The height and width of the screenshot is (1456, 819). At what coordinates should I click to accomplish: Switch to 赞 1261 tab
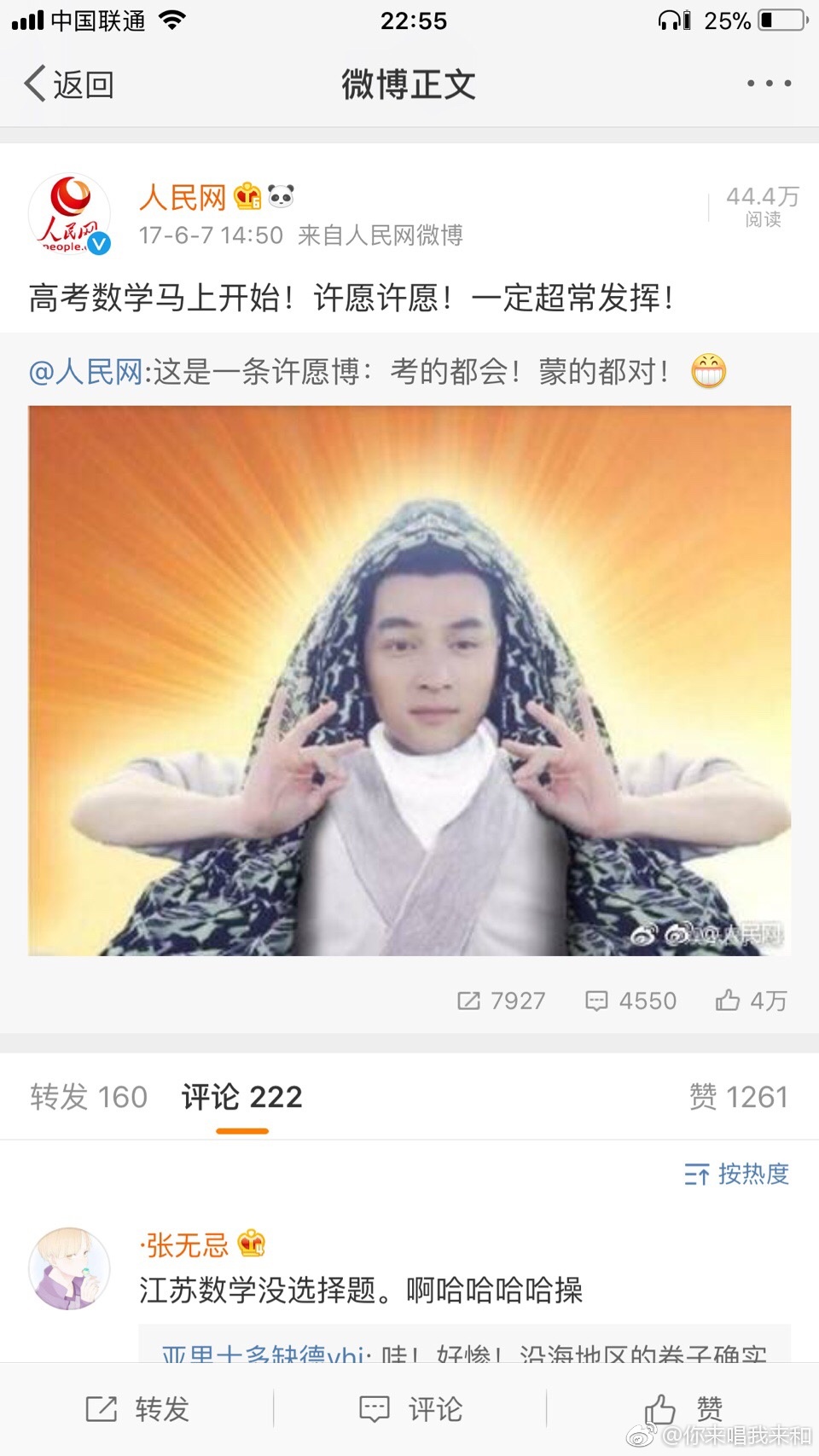click(738, 1097)
